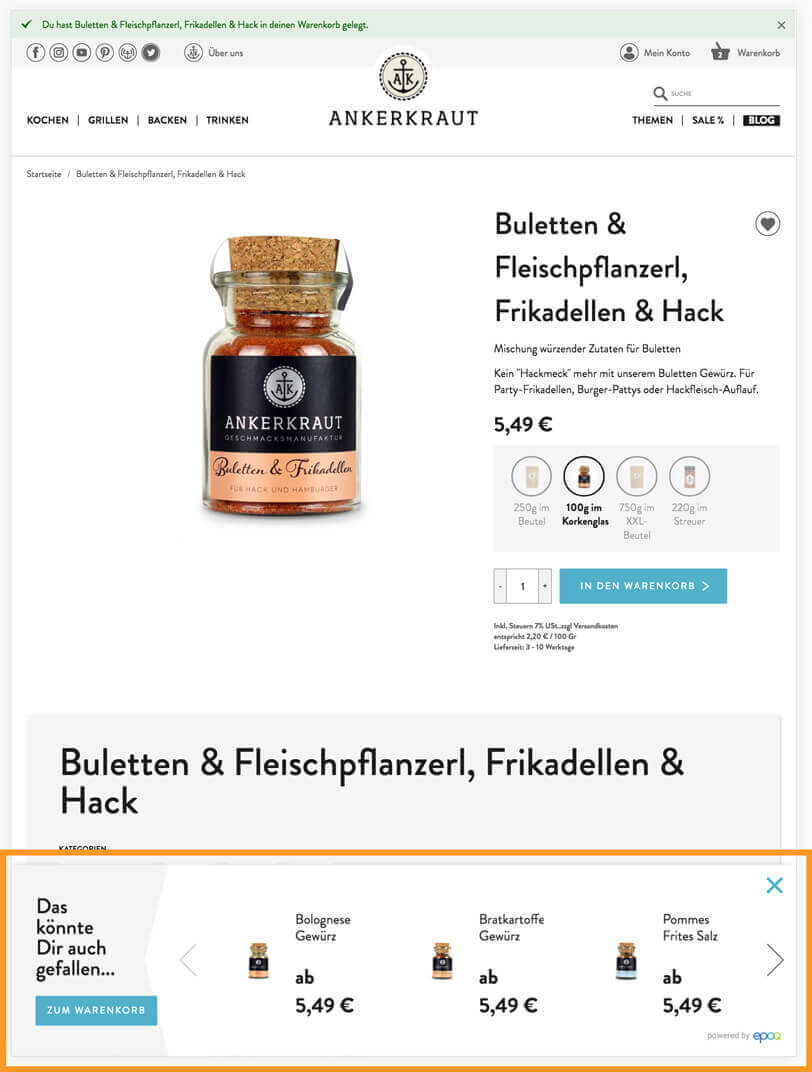Tap Zum Warenkorb in the recommendations panel

96,1010
